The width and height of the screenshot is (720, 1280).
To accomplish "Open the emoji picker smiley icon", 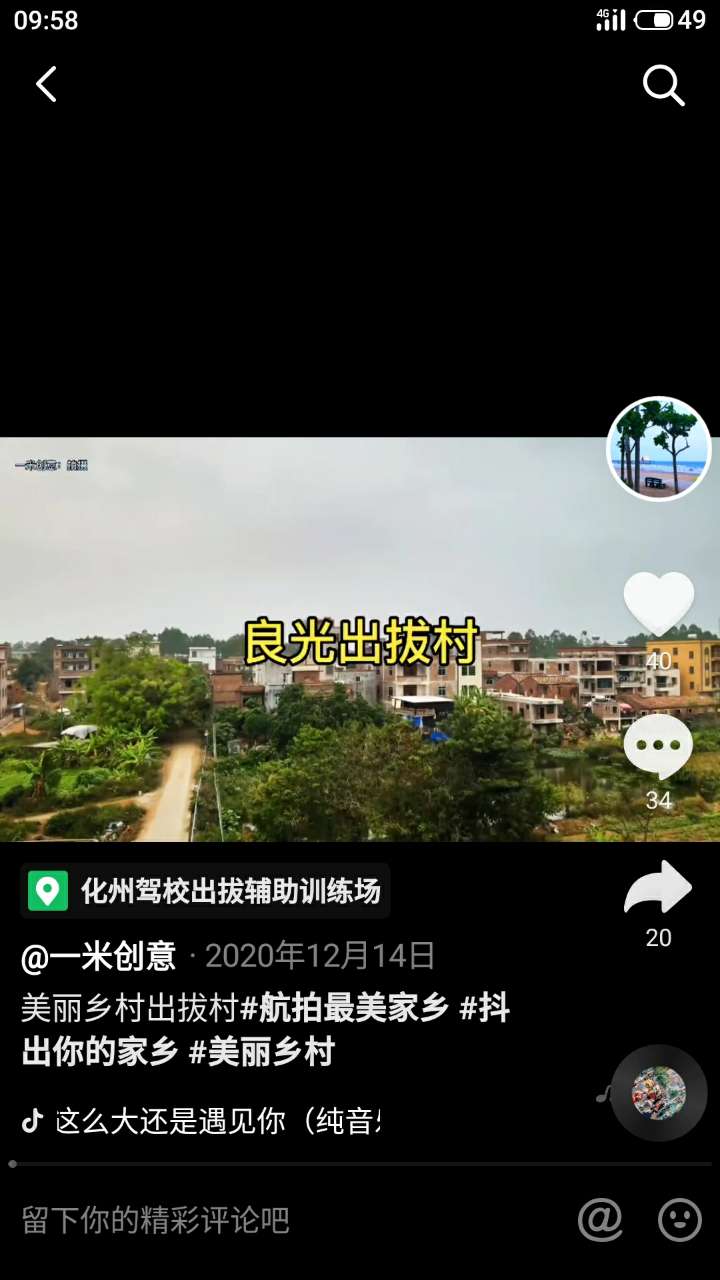I will 680,1220.
